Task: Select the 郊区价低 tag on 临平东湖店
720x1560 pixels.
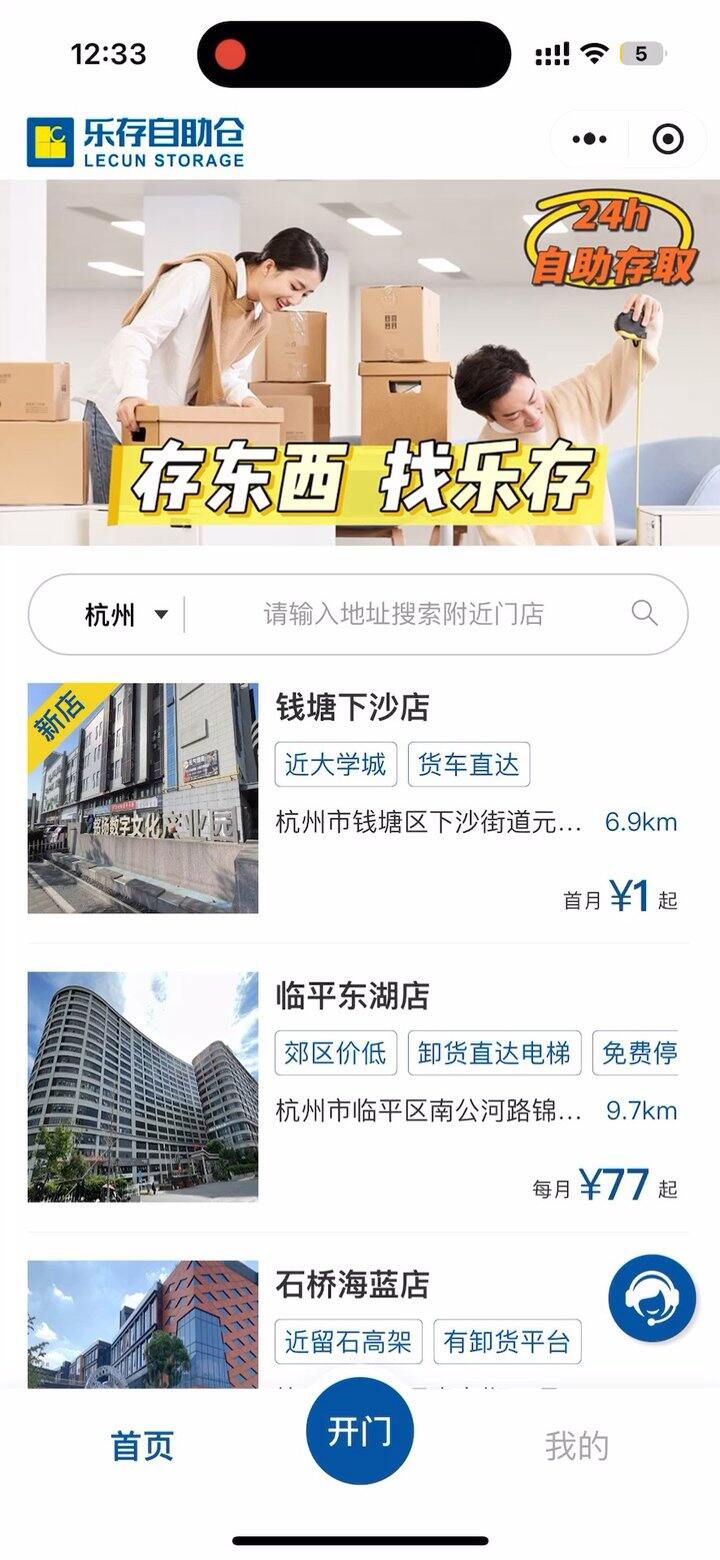Action: click(337, 1054)
